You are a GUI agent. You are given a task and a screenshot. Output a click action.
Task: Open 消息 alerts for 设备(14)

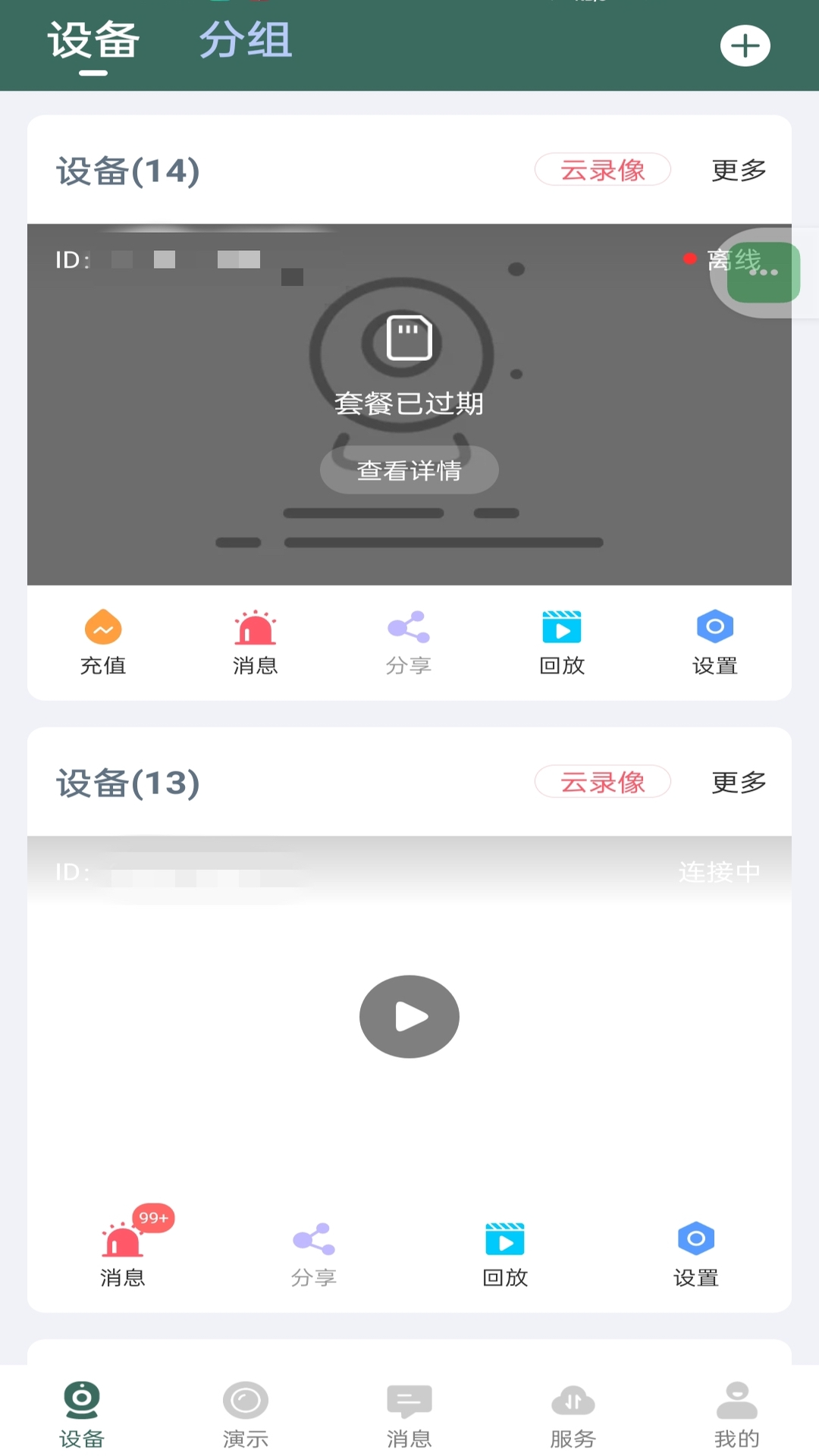tap(256, 642)
